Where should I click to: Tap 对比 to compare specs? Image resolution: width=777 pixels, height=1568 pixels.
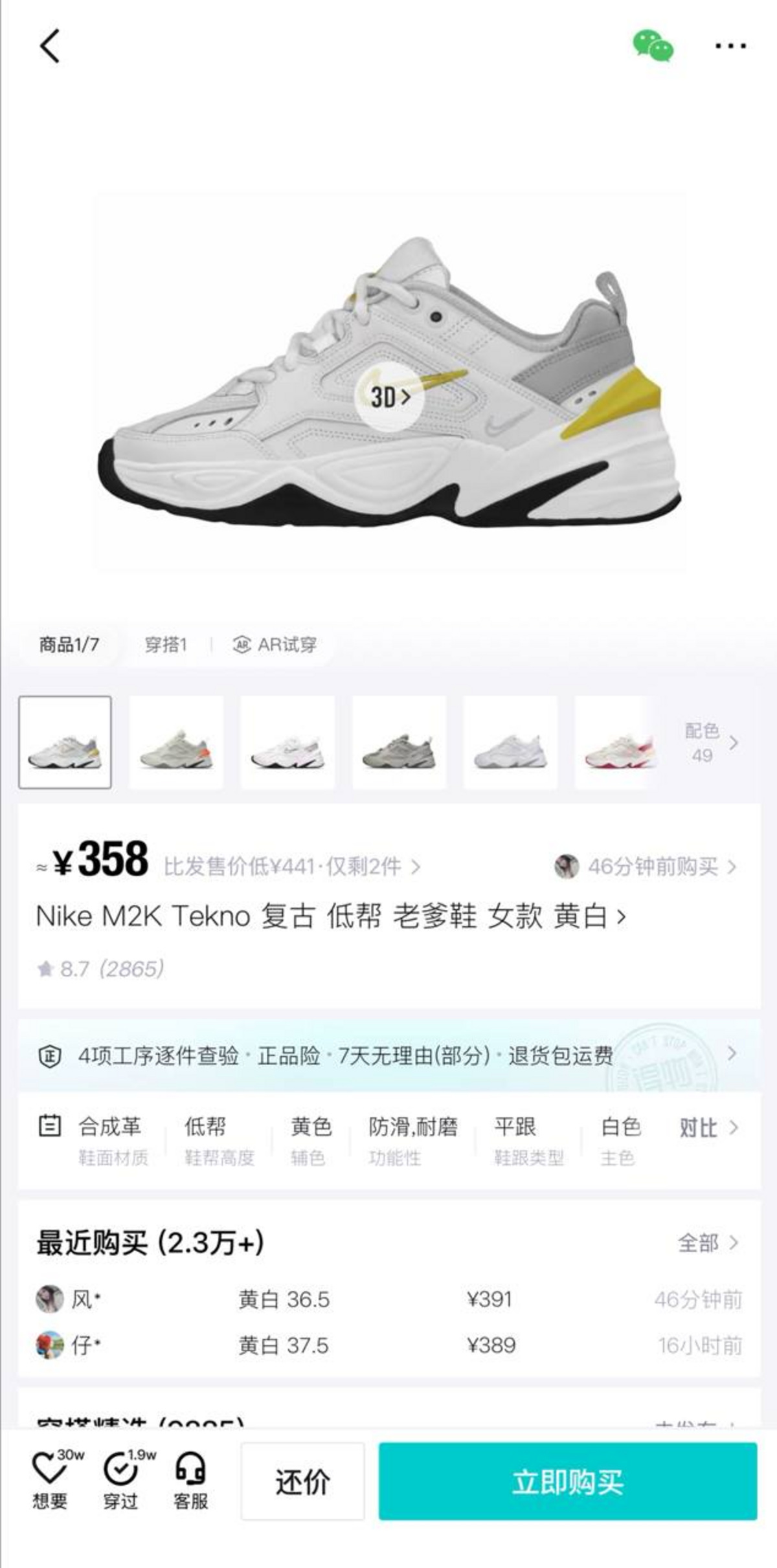(708, 1127)
